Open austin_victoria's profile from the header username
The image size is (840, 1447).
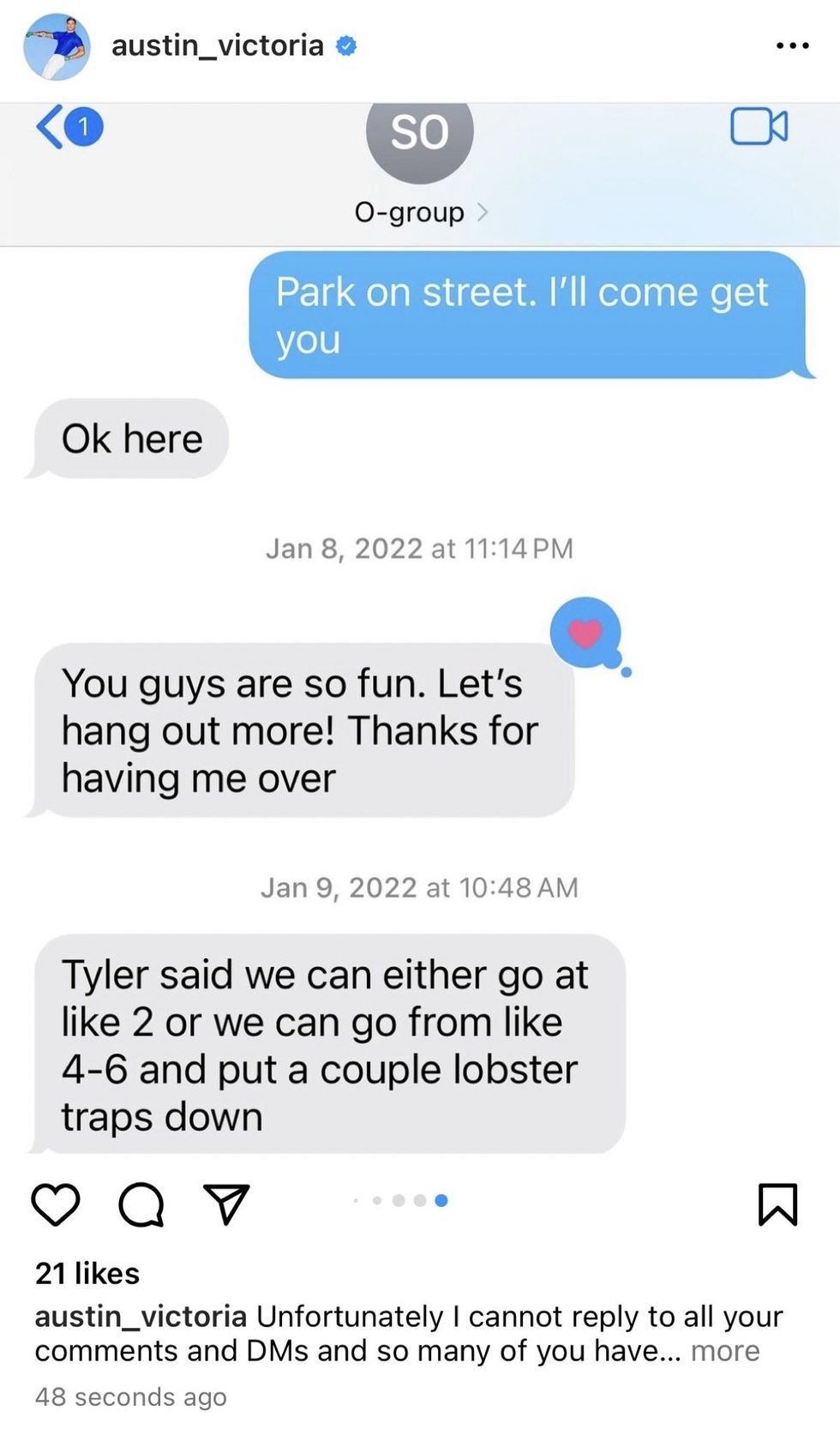pos(218,45)
